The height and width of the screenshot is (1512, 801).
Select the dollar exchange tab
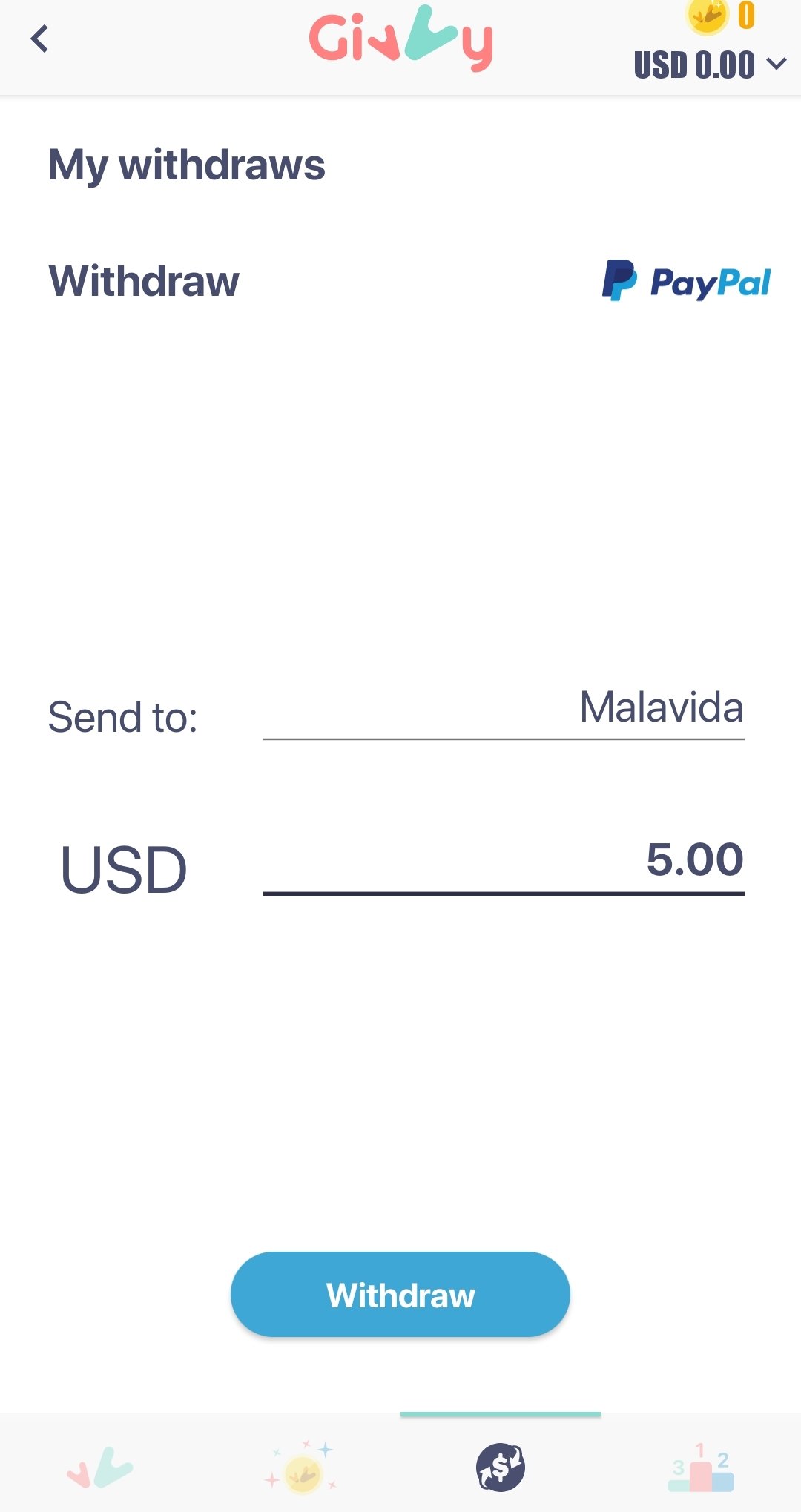(501, 1466)
